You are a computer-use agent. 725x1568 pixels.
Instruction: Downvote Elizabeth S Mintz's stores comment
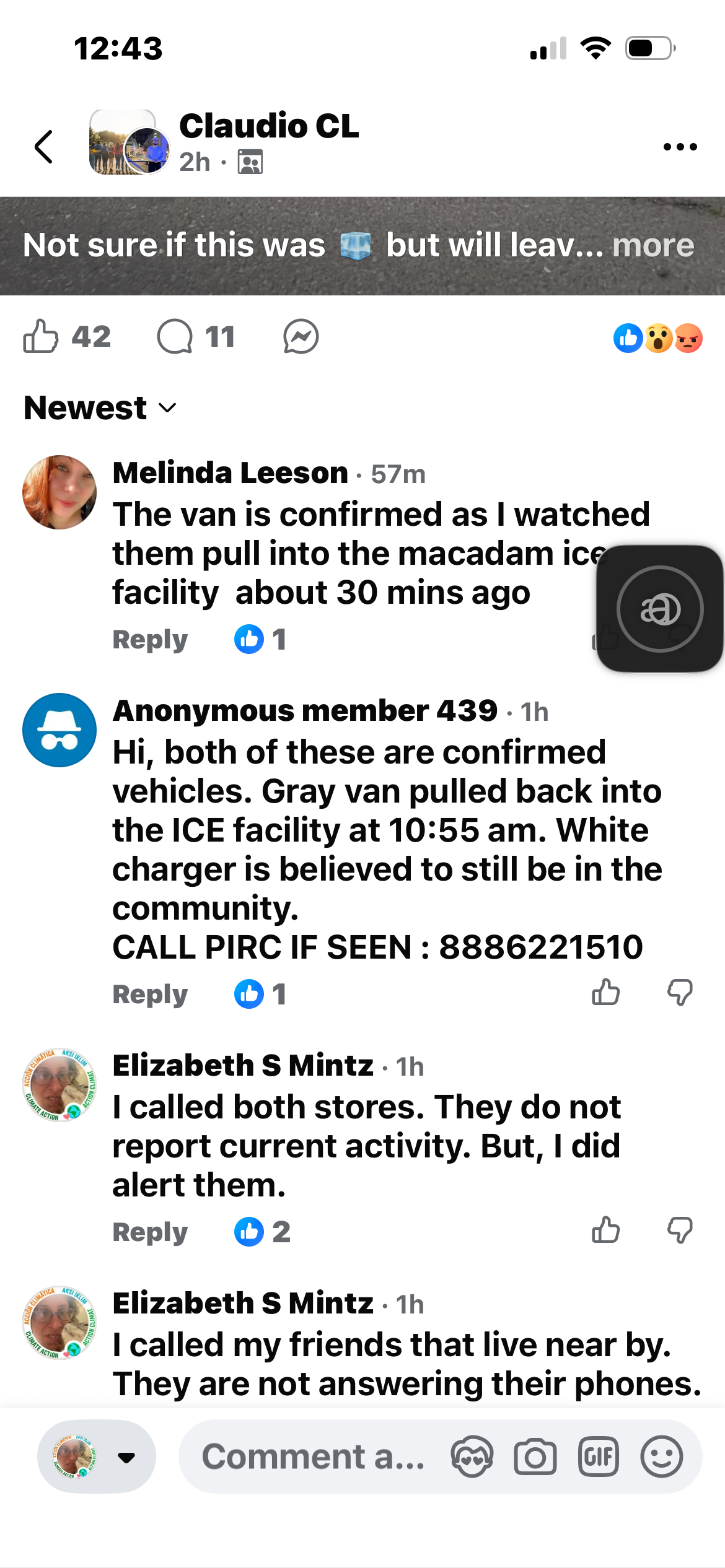pyautogui.click(x=680, y=1230)
